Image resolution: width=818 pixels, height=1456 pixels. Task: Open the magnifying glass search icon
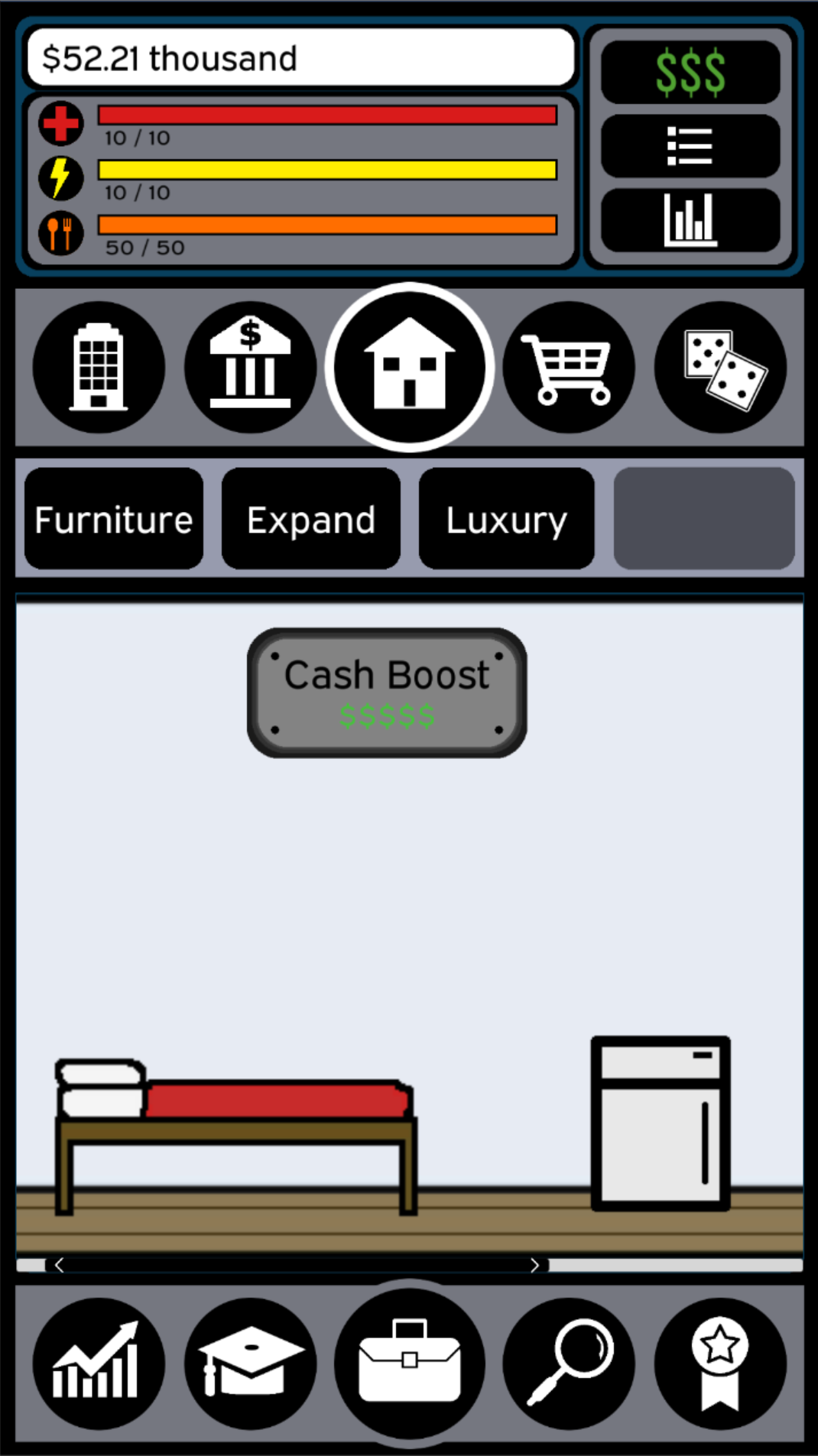click(568, 1364)
